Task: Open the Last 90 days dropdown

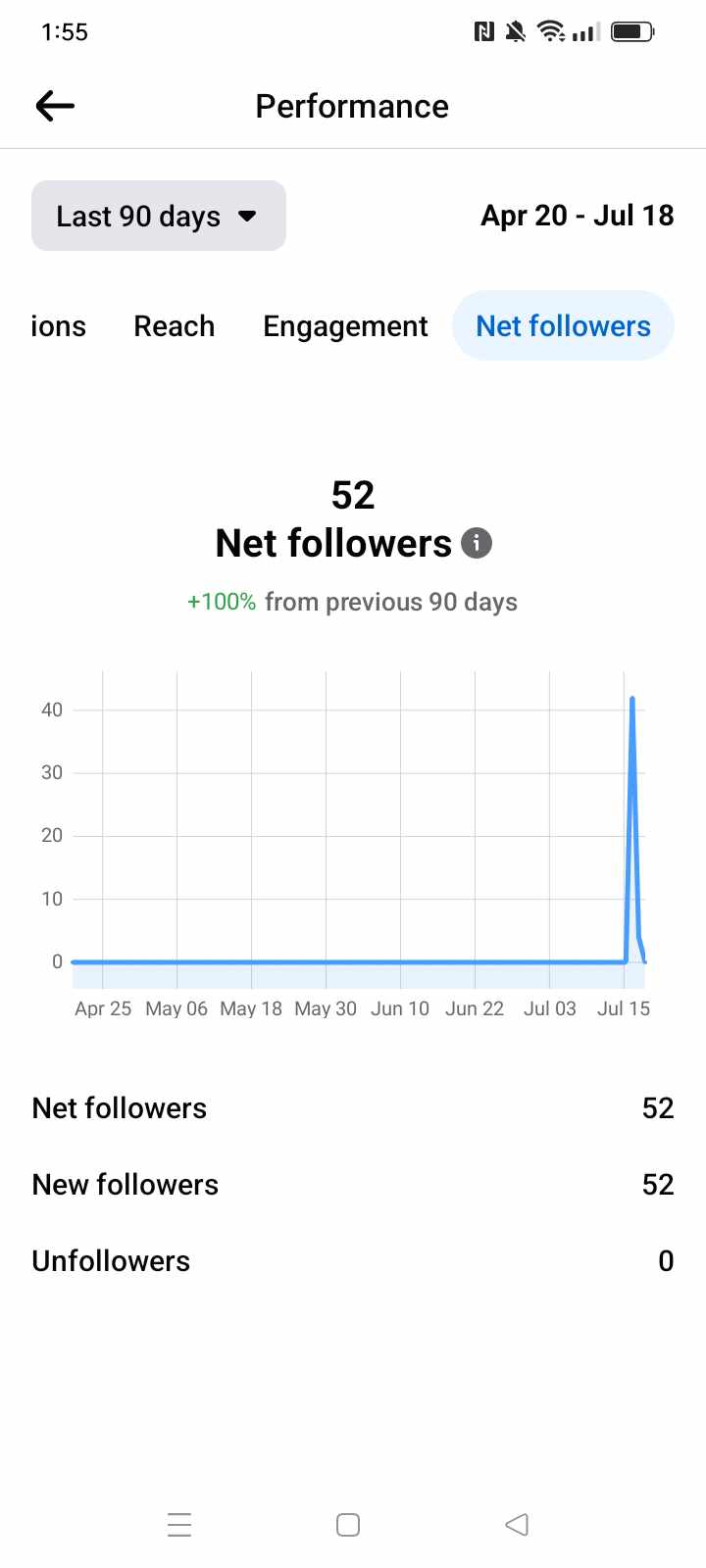Action: coord(159,216)
